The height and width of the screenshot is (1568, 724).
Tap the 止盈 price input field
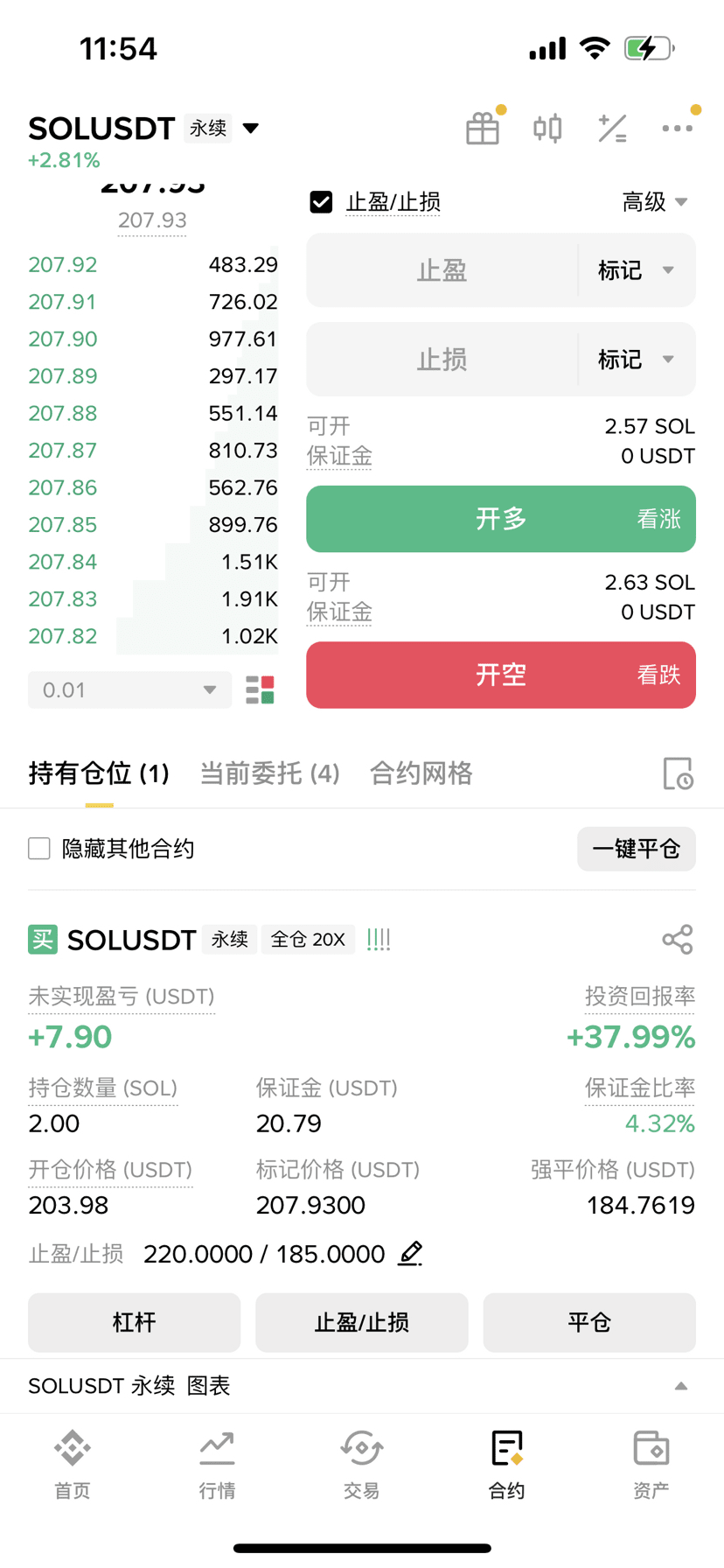pos(442,270)
